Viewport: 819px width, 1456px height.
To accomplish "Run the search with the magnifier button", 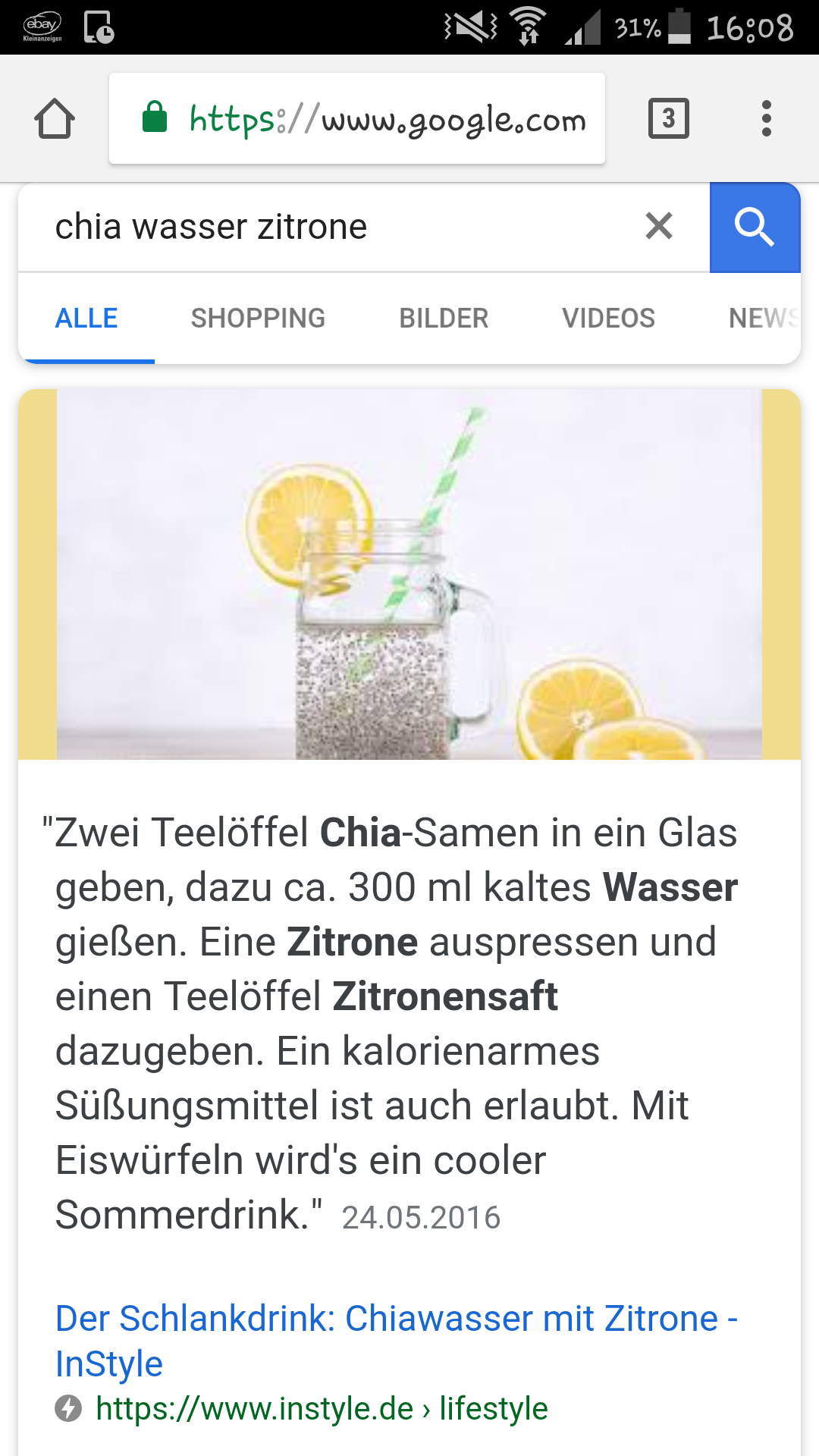I will tap(754, 227).
